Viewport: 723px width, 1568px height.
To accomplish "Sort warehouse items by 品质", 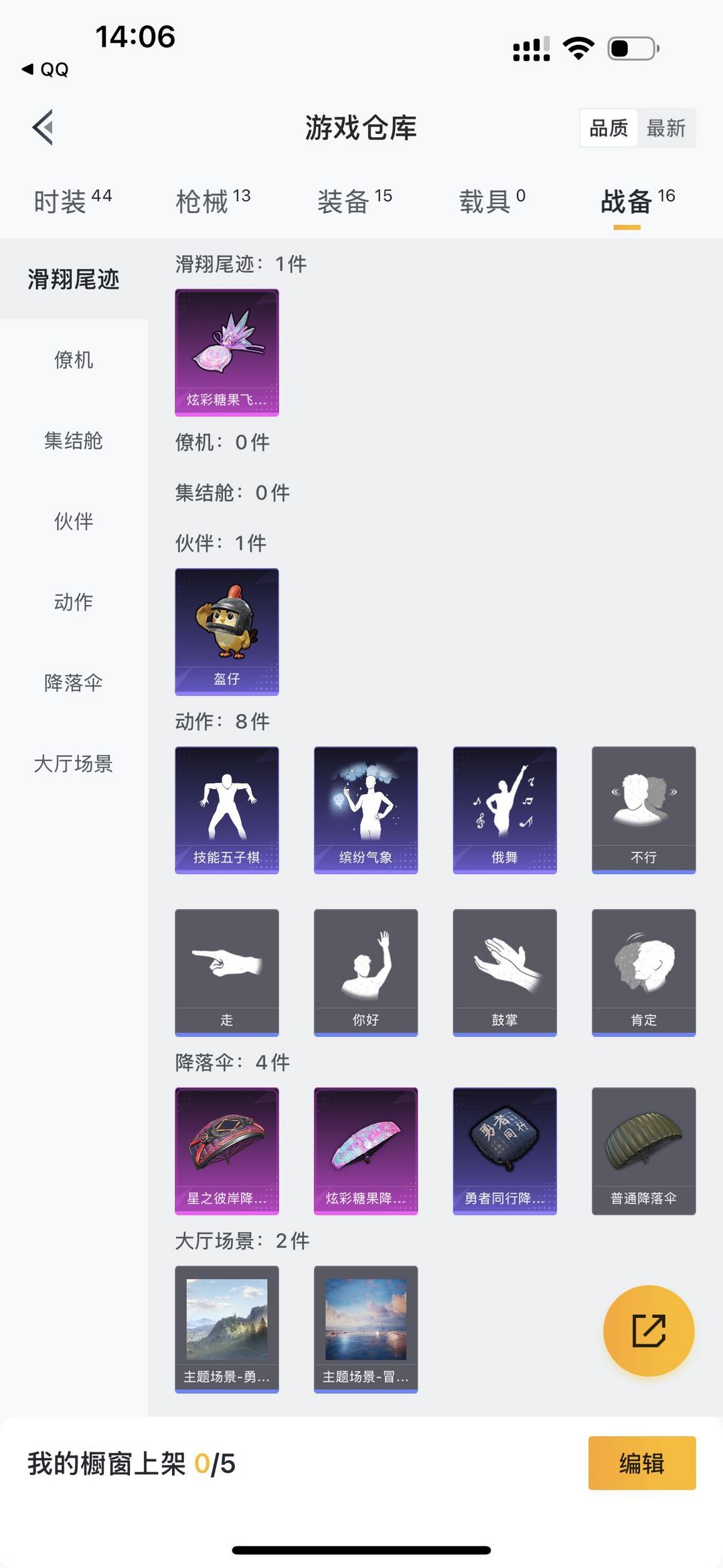I will [609, 128].
